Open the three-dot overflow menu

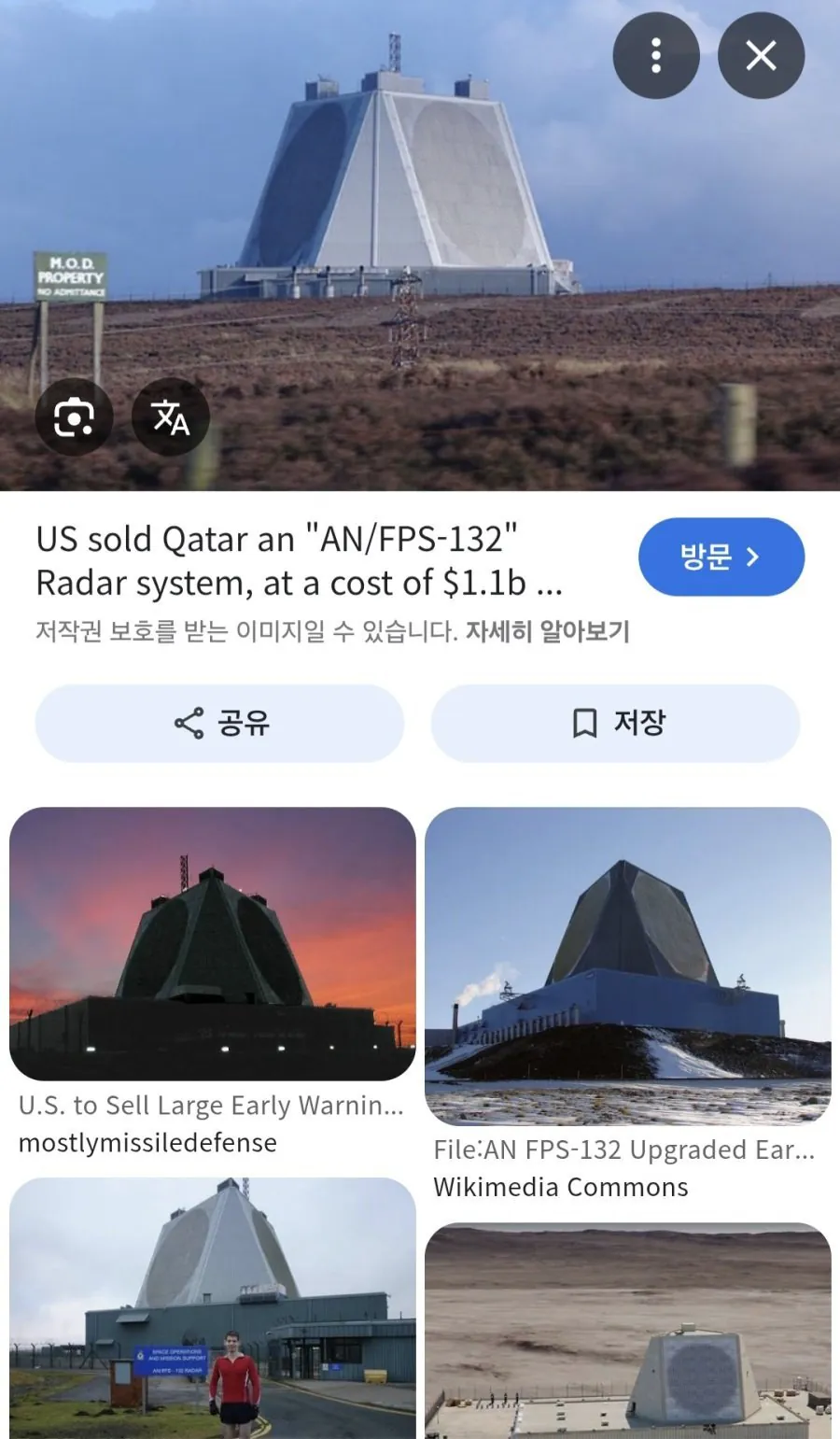[656, 56]
